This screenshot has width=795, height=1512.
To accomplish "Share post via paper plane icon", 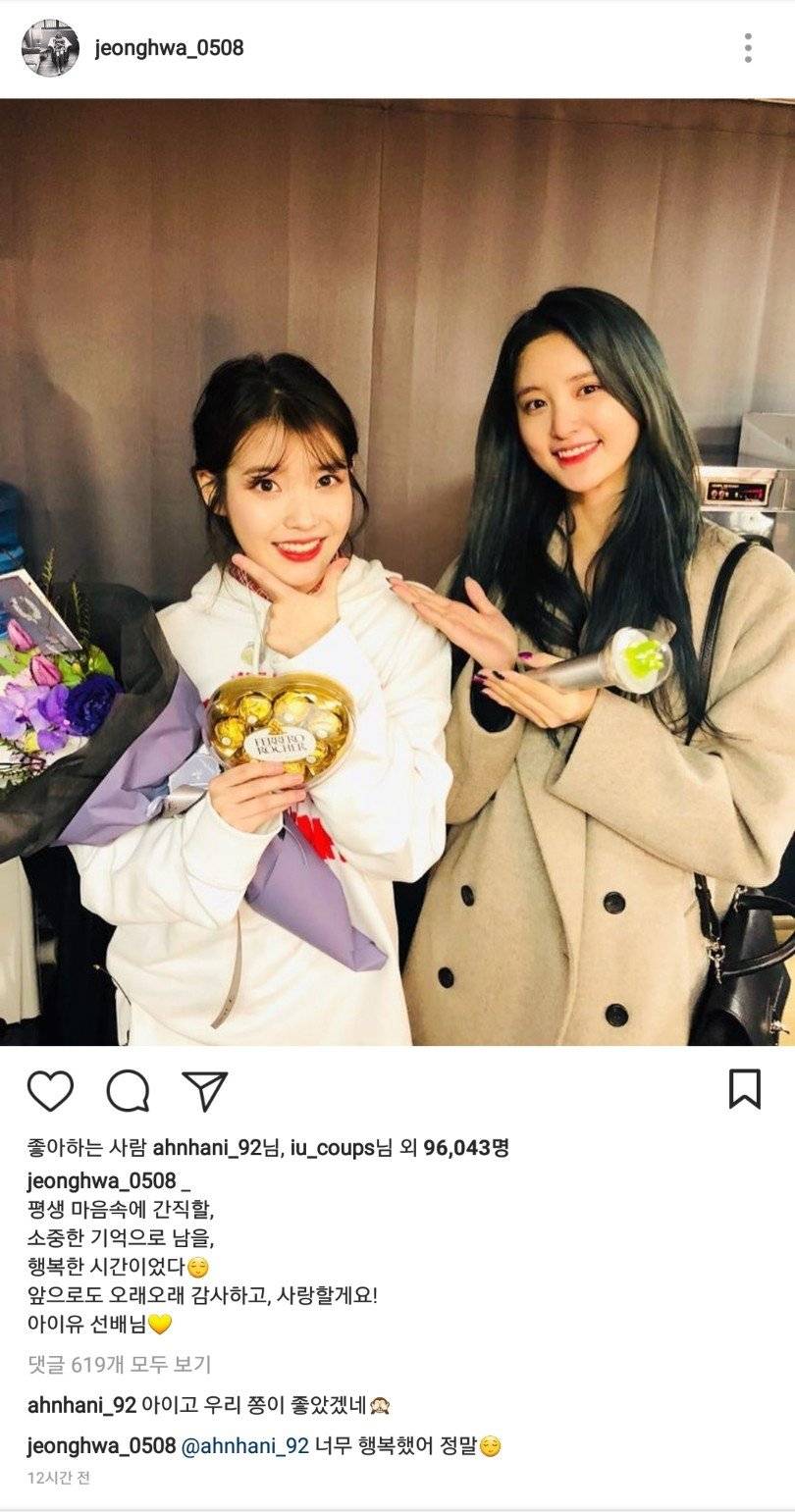I will [205, 1090].
